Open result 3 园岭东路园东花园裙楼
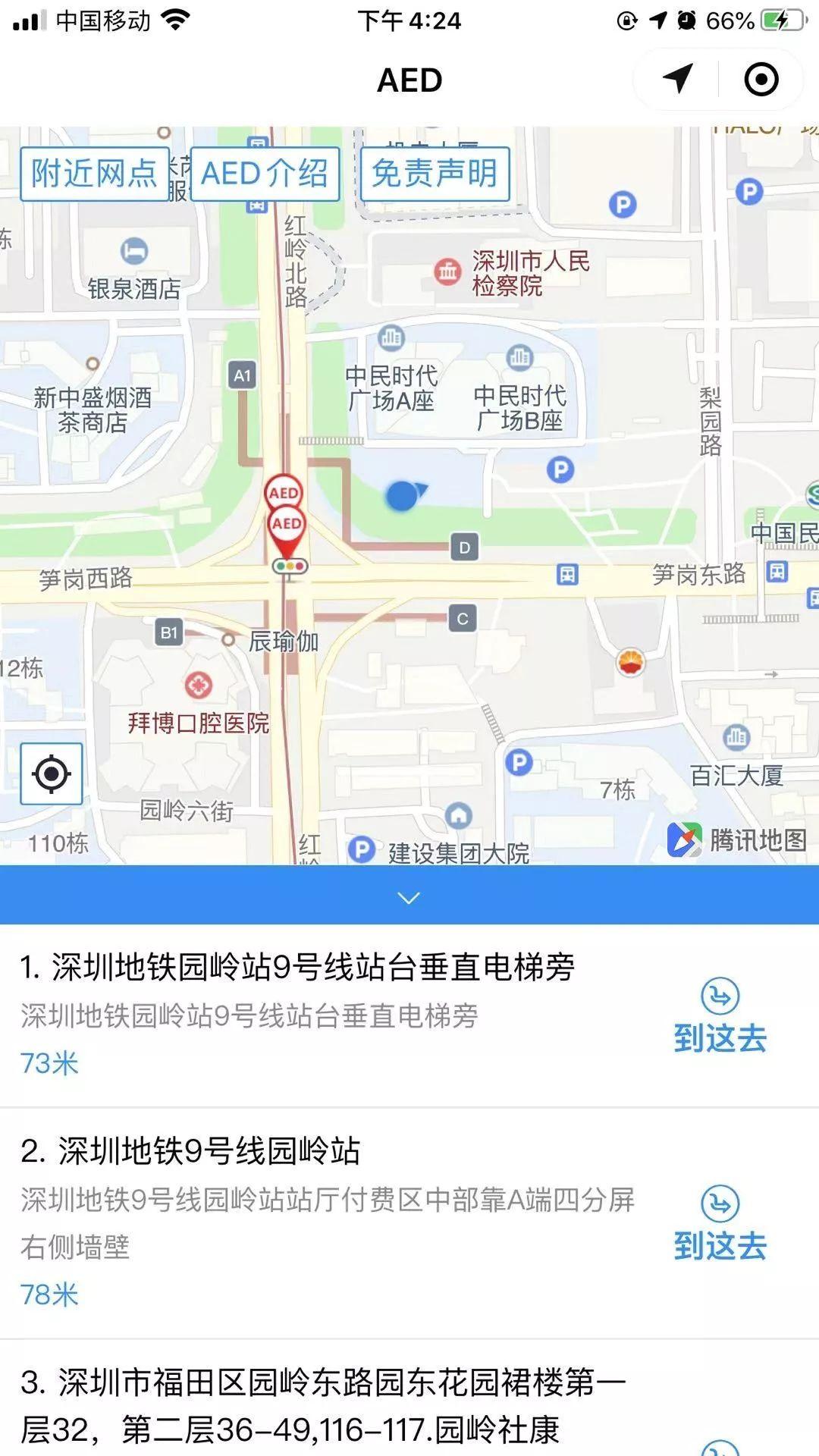This screenshot has height=1456, width=819. point(322,1405)
